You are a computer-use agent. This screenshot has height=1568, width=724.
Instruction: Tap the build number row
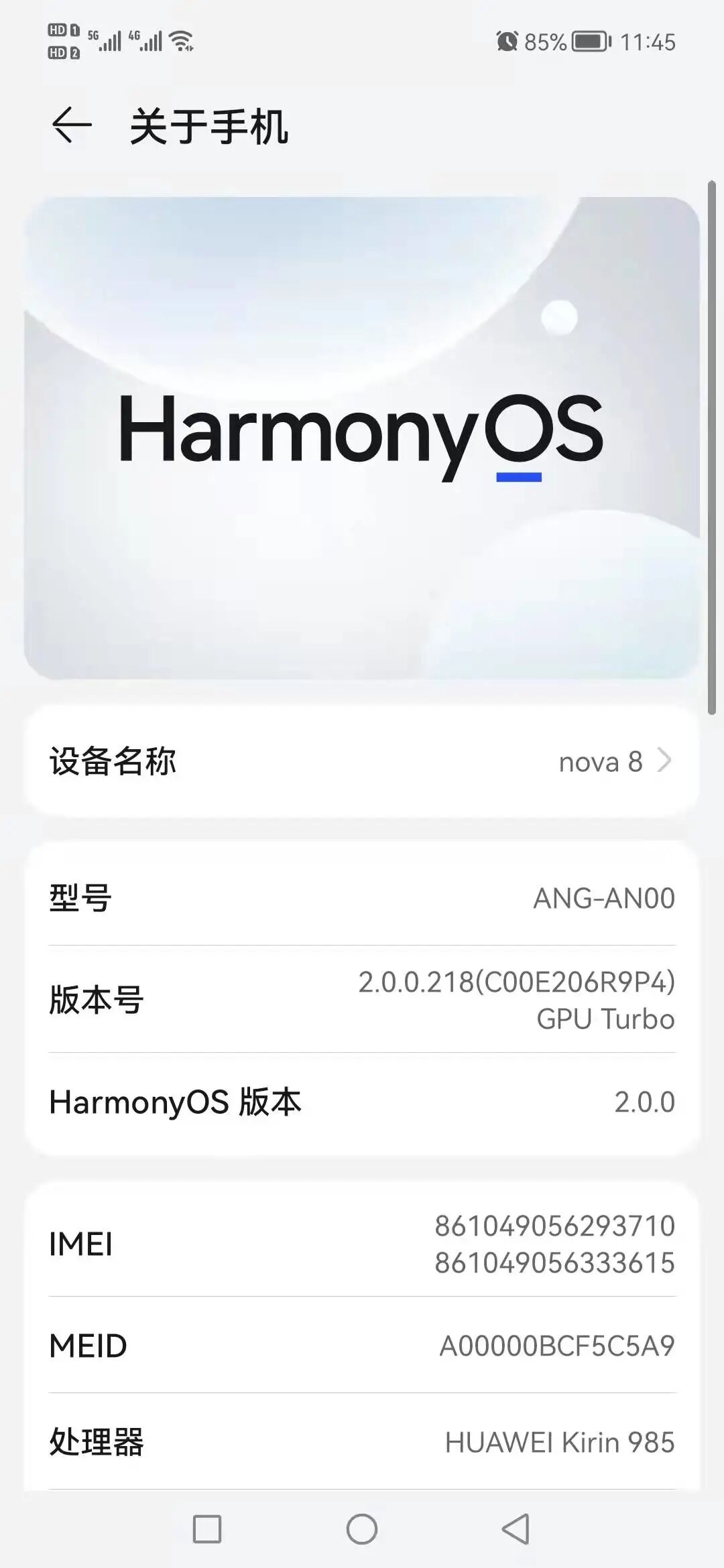click(x=362, y=999)
